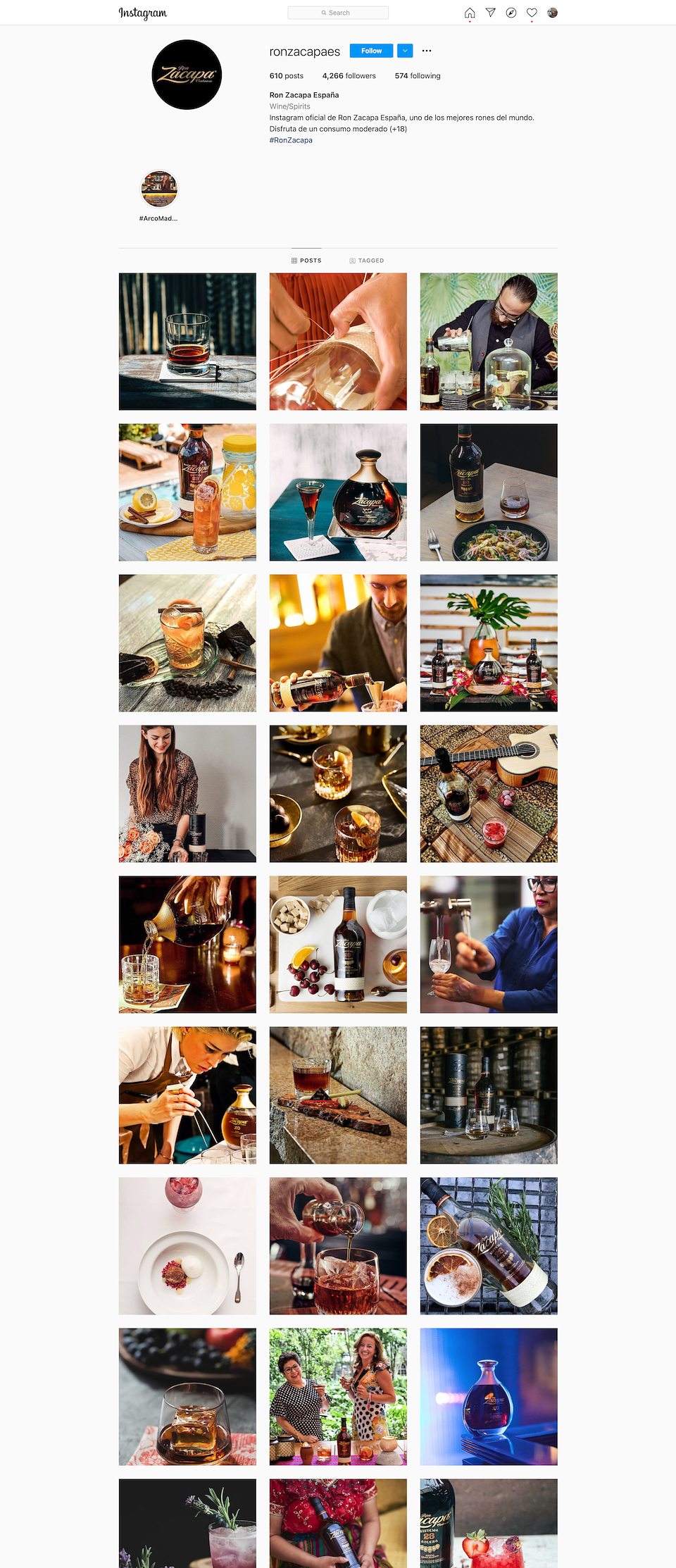Open the three-dot options menu

[427, 51]
